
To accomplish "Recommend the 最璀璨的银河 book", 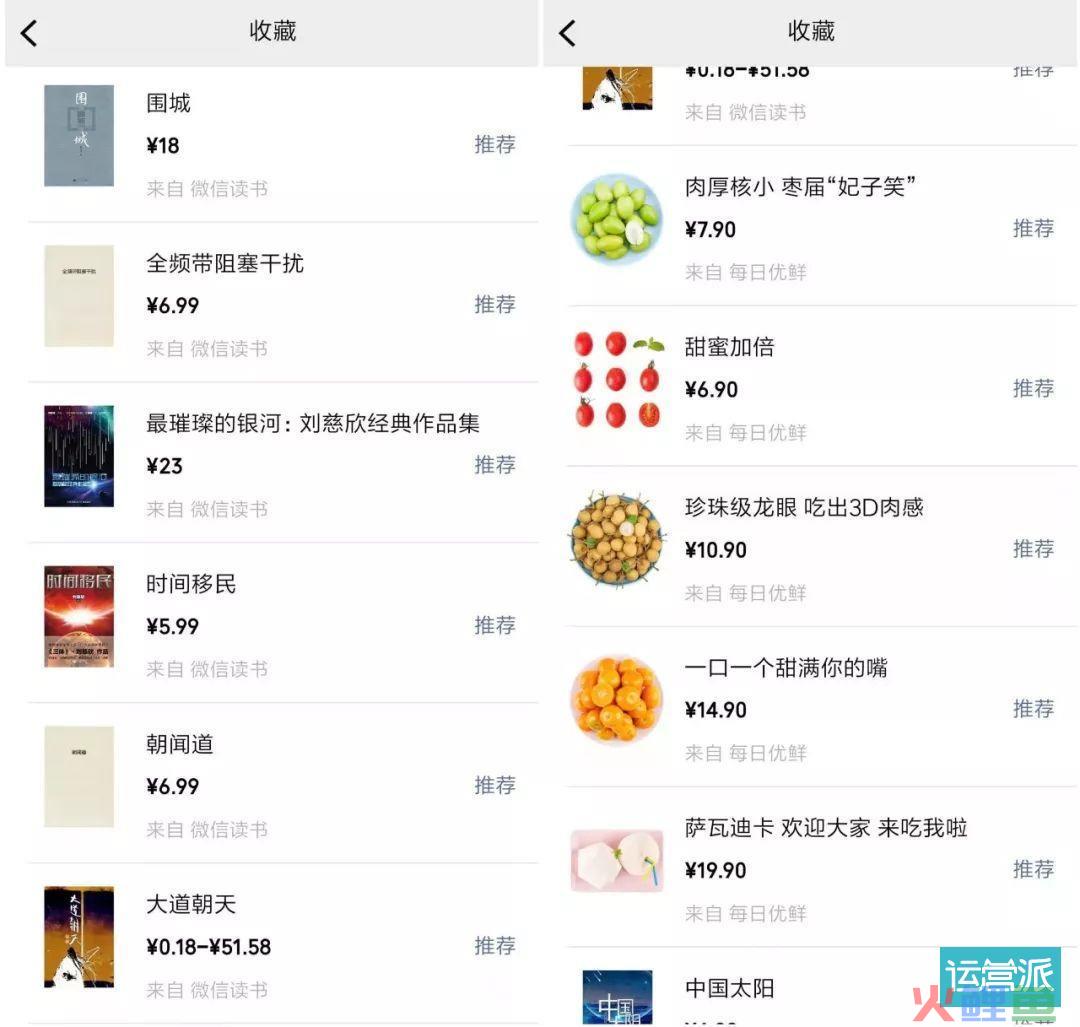I will (x=494, y=465).
